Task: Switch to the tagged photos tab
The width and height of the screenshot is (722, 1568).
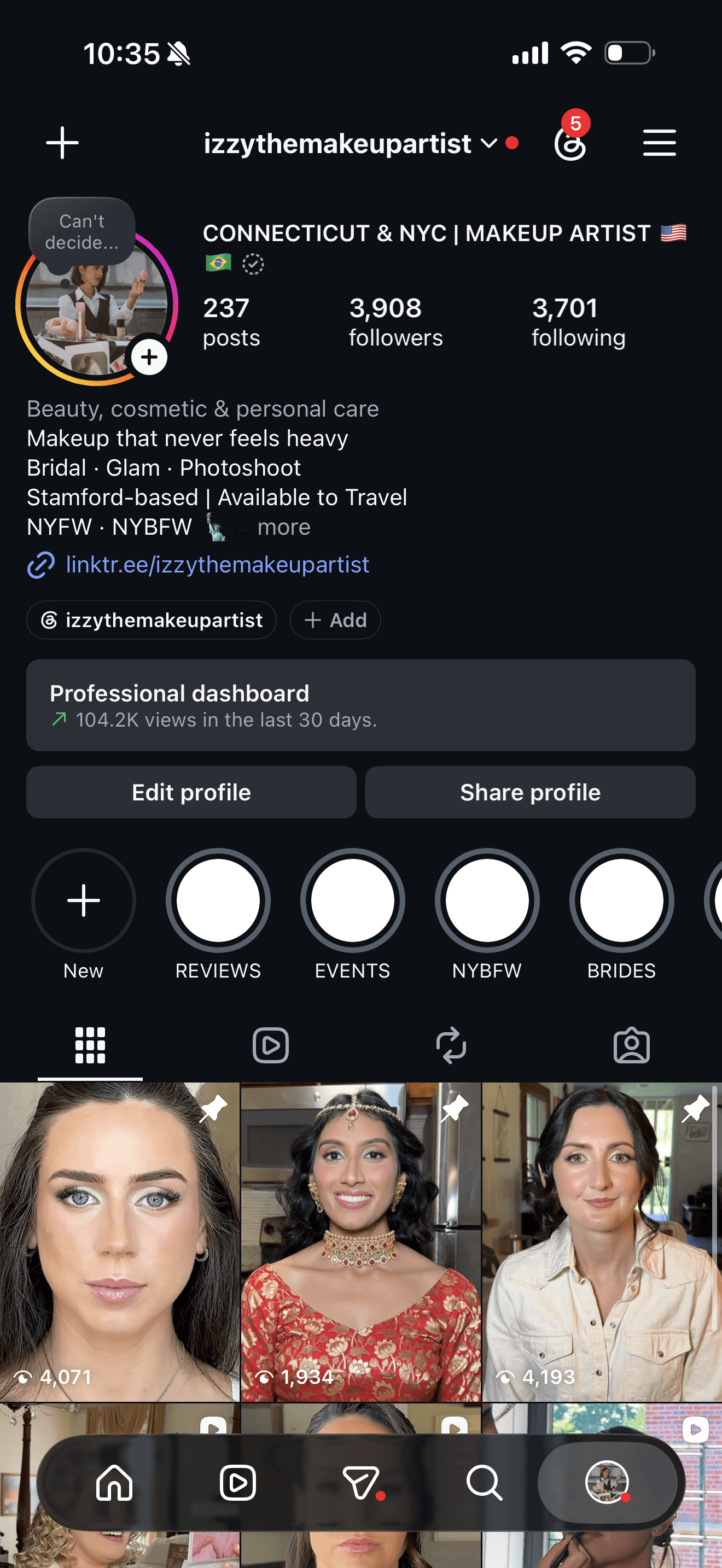Action: coord(631,1046)
